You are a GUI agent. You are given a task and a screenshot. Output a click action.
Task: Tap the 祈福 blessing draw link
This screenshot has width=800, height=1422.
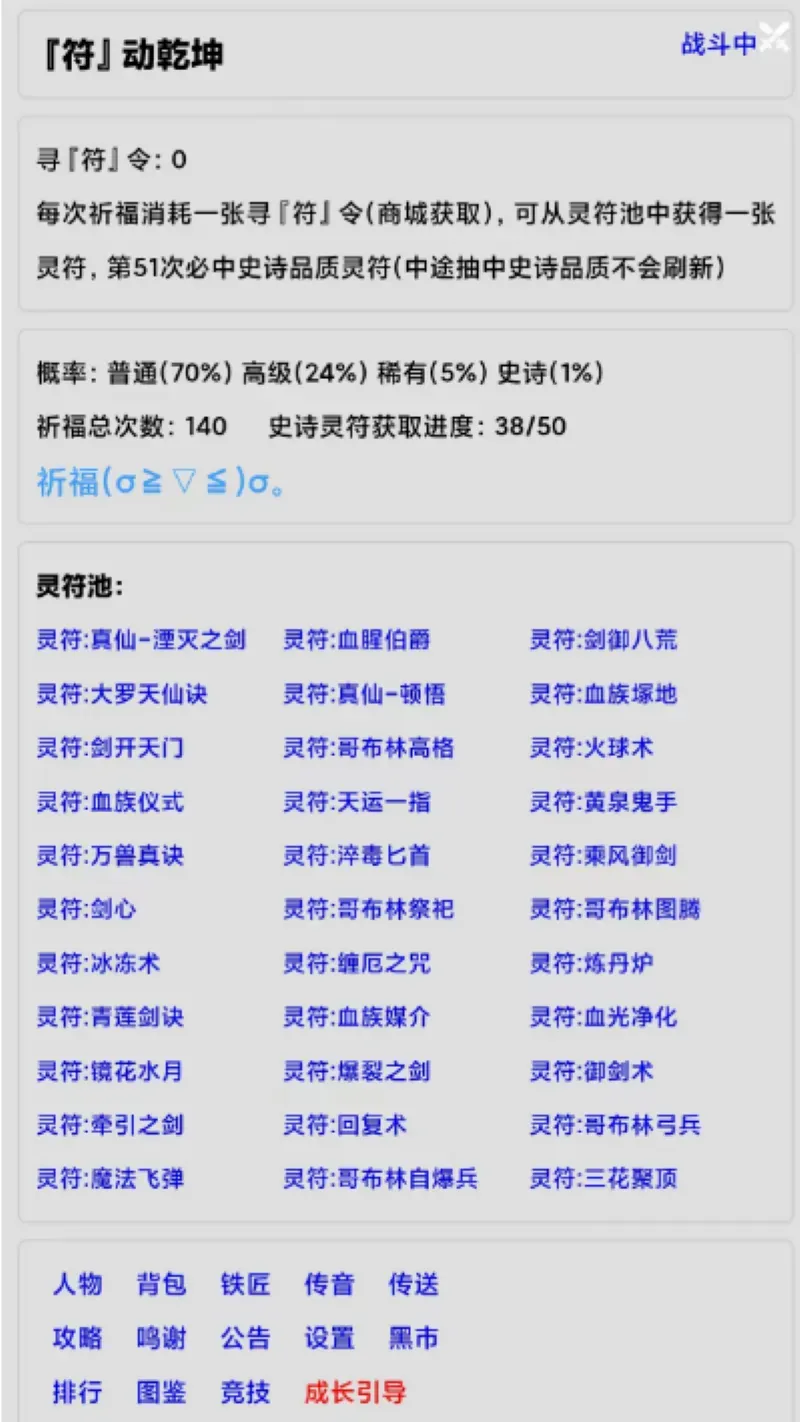click(162, 482)
